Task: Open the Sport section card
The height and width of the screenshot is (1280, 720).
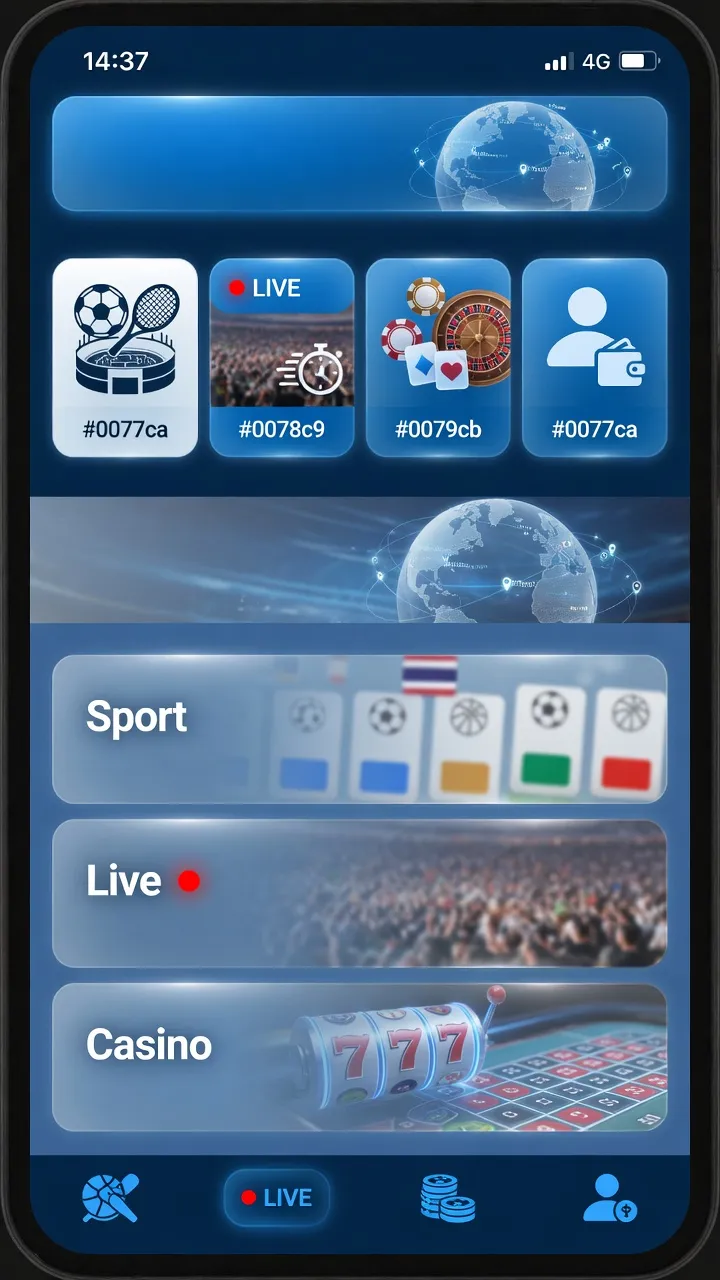Action: [360, 729]
